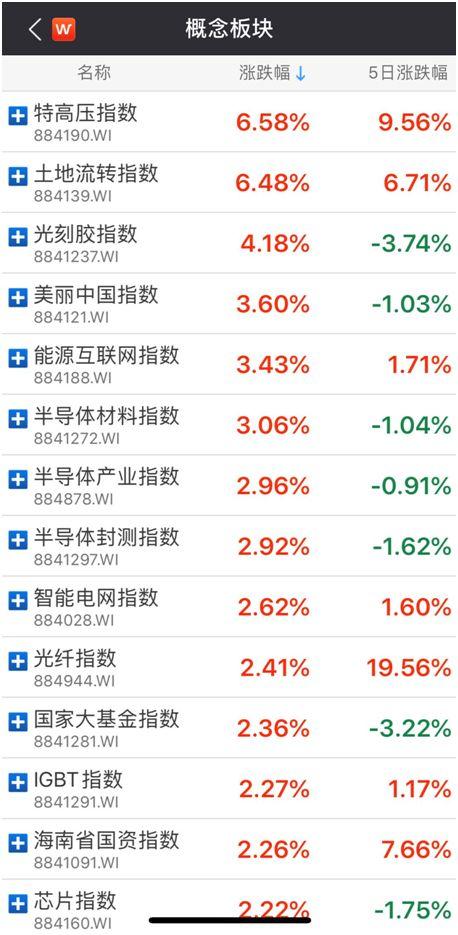
Task: Open the 半导体产业指数 index
Action: click(229, 485)
